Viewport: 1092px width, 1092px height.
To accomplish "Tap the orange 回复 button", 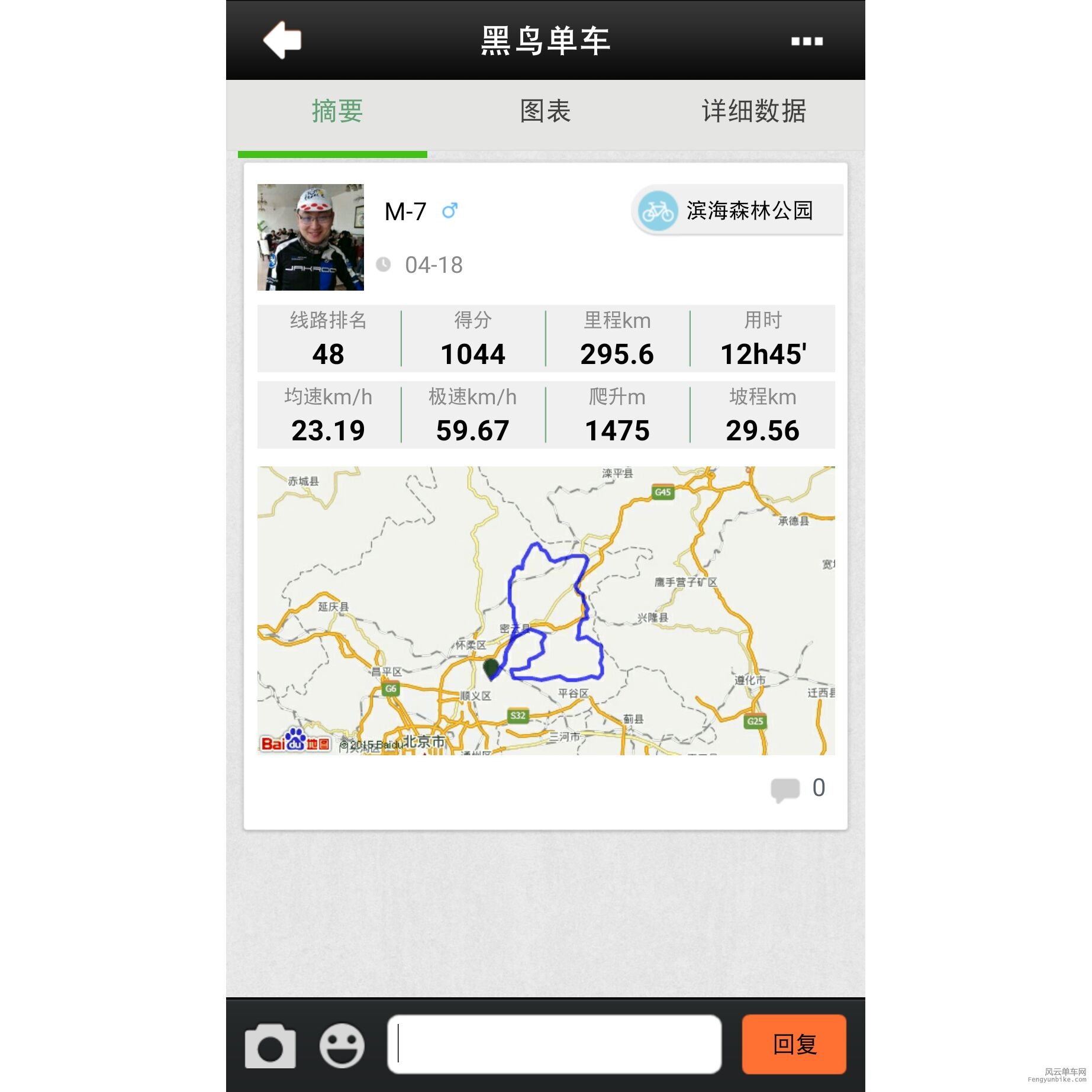I will [794, 1044].
